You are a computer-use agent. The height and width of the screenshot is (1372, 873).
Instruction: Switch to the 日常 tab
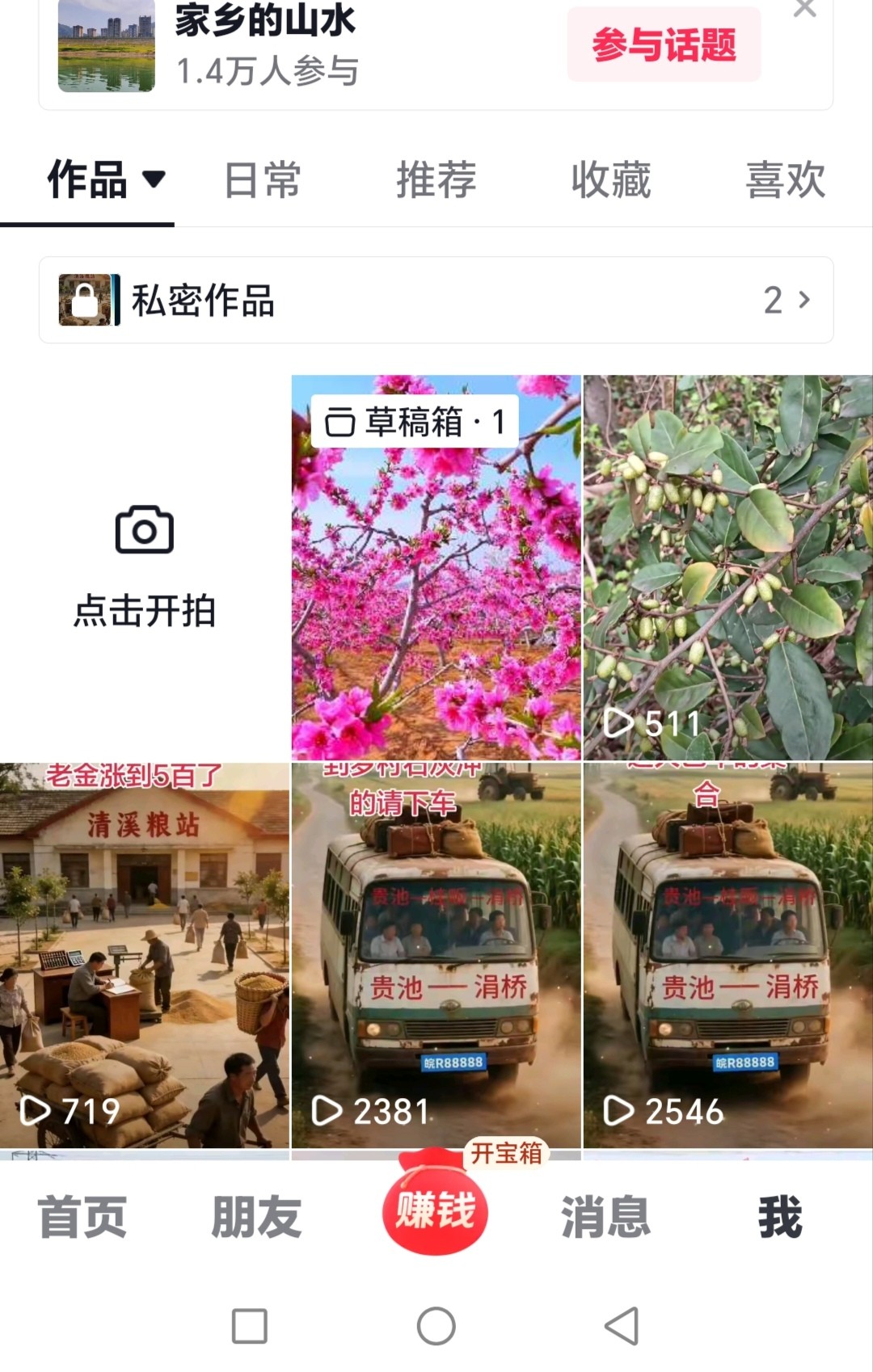(262, 179)
